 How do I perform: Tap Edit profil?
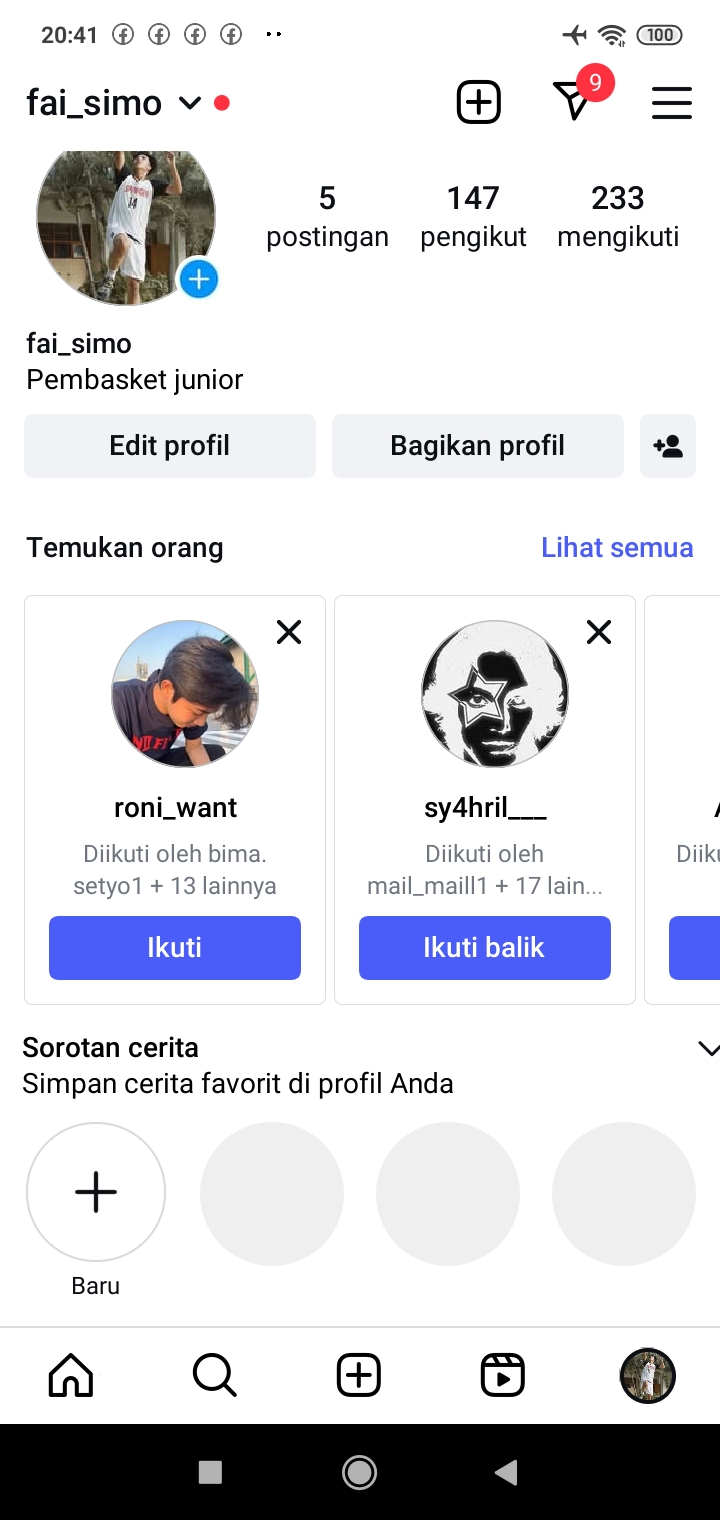tap(170, 446)
